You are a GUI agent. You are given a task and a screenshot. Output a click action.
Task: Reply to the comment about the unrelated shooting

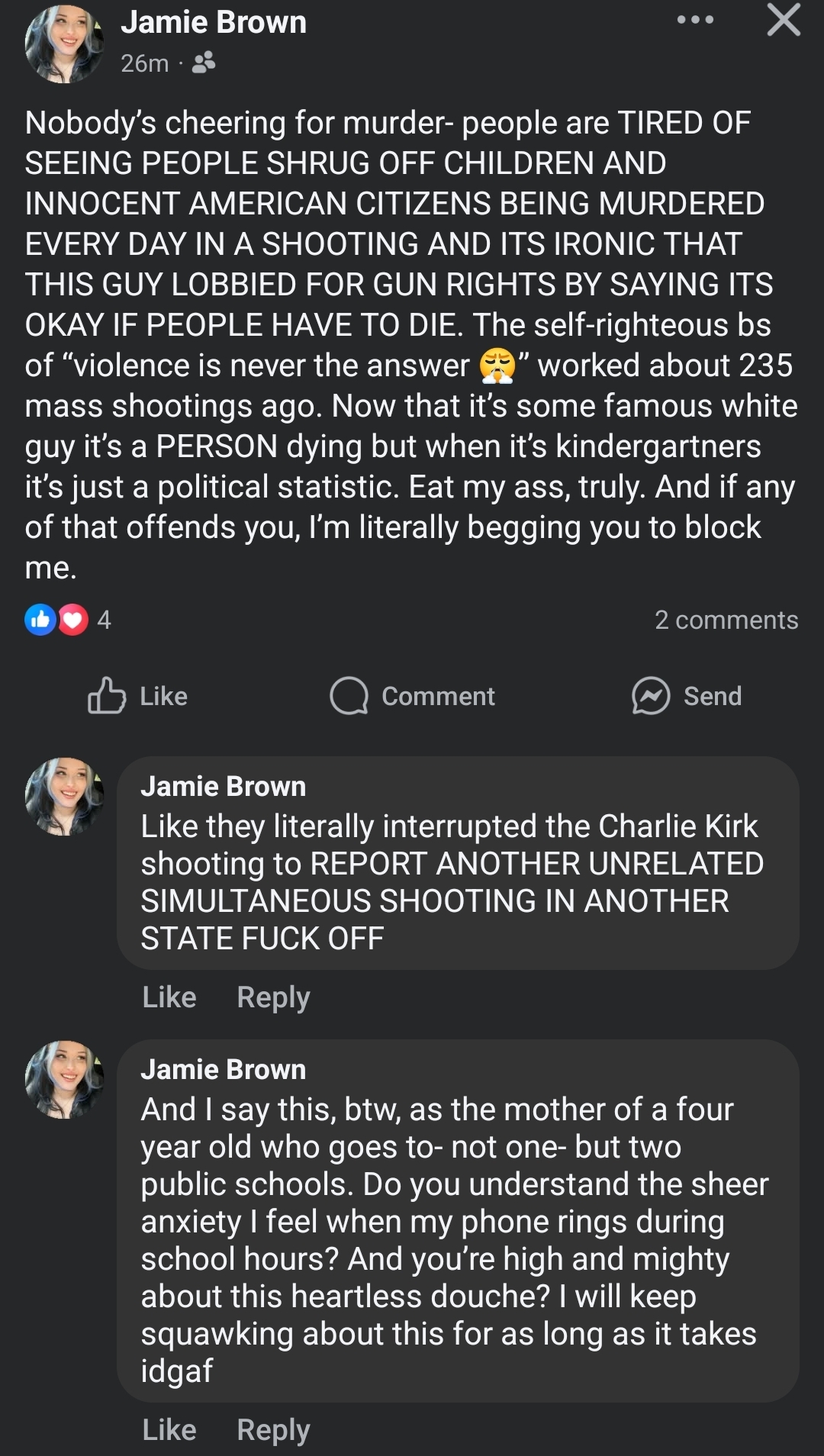[x=273, y=997]
